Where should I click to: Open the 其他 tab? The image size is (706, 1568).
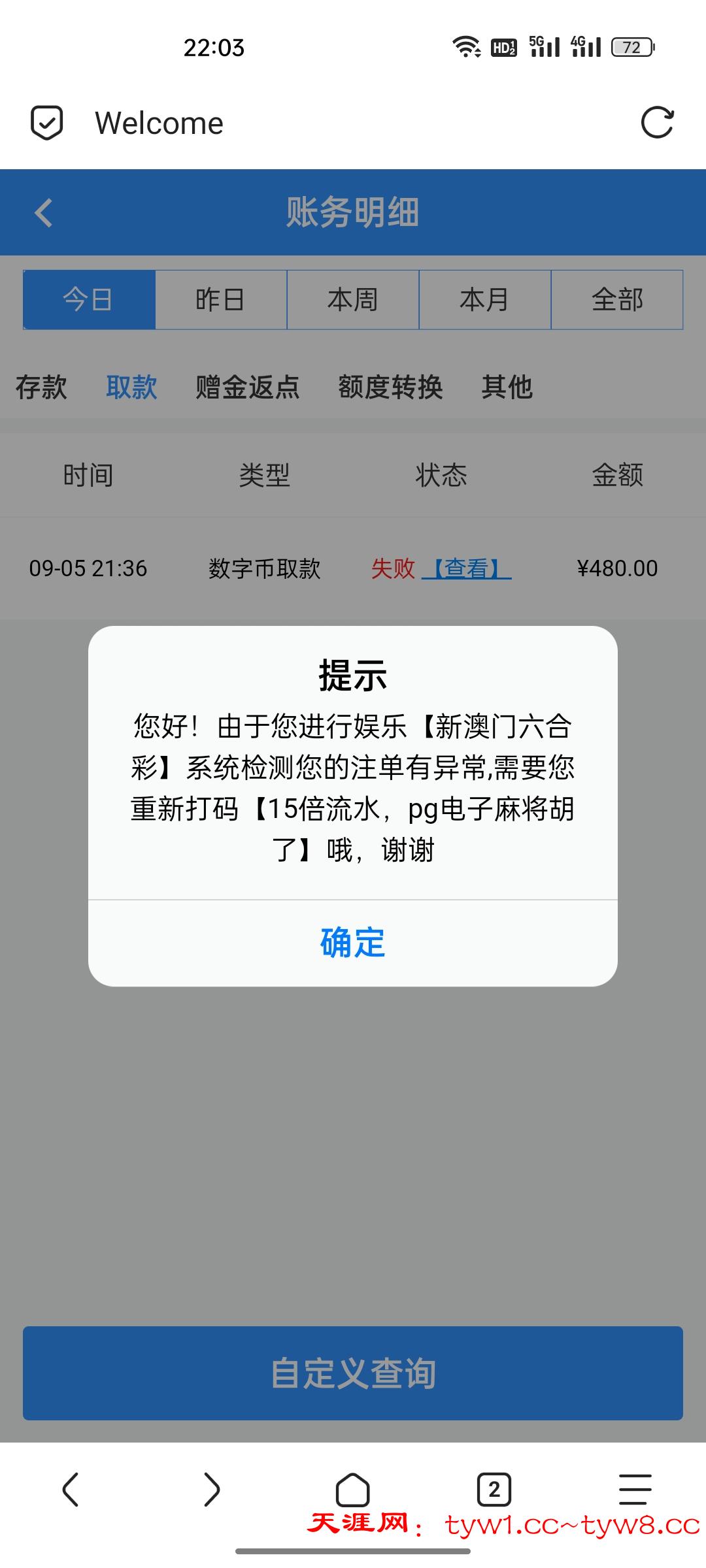(x=507, y=387)
